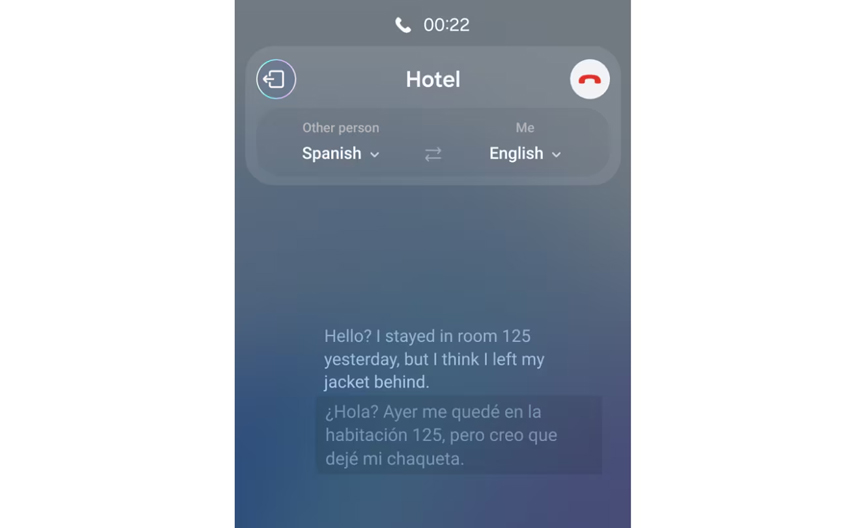
Task: Exit the live translate screen
Action: coord(276,79)
